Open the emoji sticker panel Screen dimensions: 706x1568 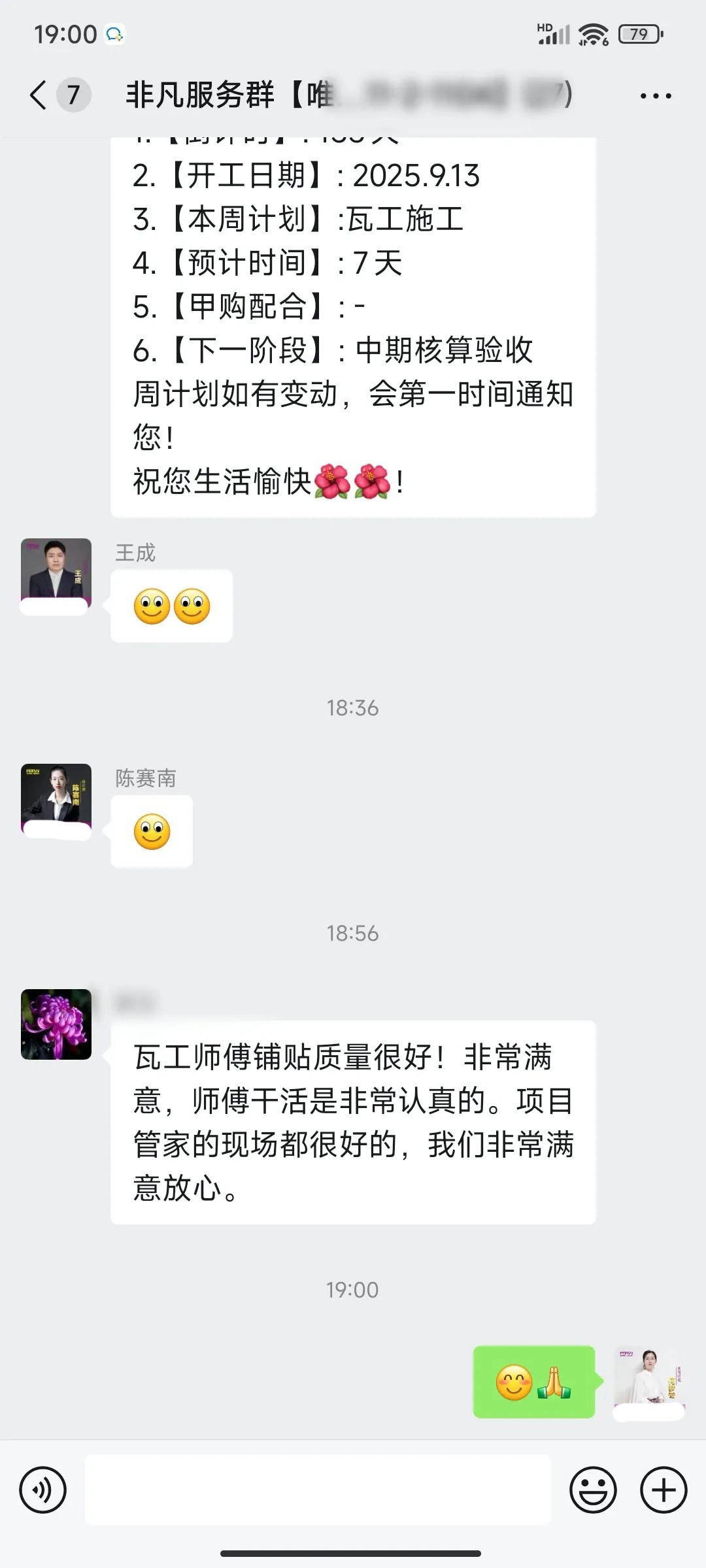pyautogui.click(x=593, y=1490)
